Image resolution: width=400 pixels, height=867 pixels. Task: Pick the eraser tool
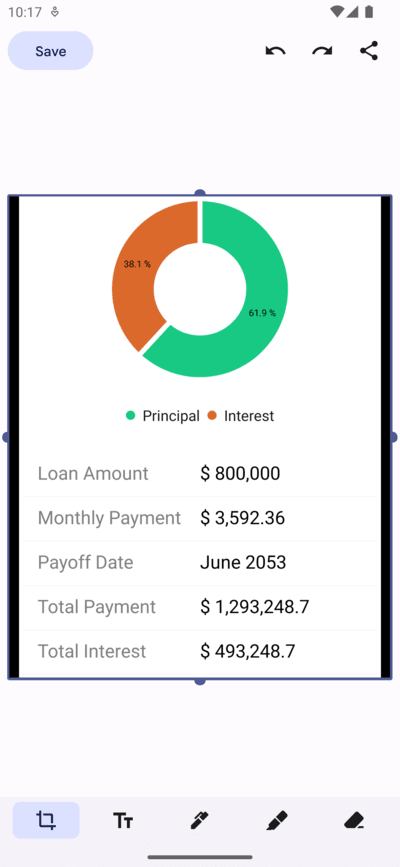[x=354, y=821]
